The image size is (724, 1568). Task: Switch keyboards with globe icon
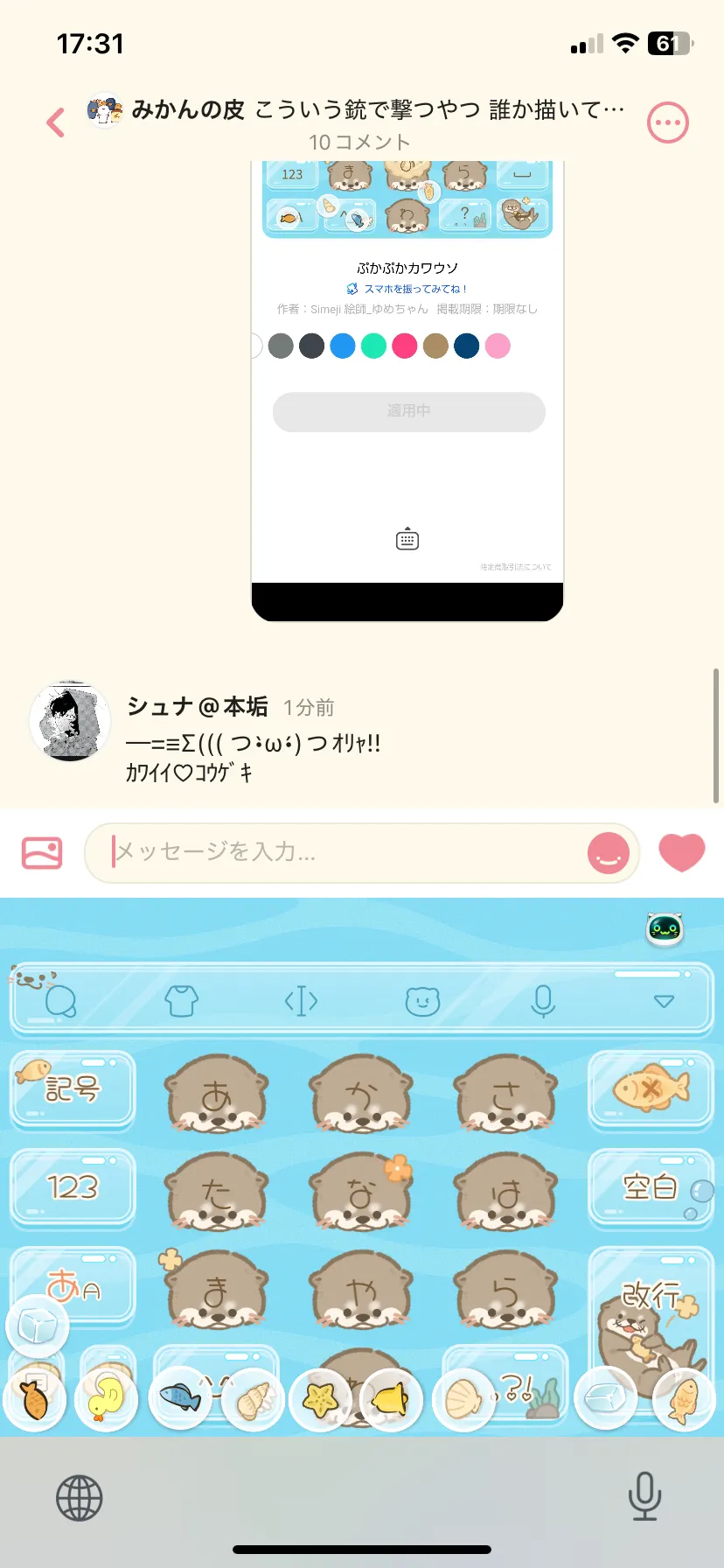[x=80, y=1498]
